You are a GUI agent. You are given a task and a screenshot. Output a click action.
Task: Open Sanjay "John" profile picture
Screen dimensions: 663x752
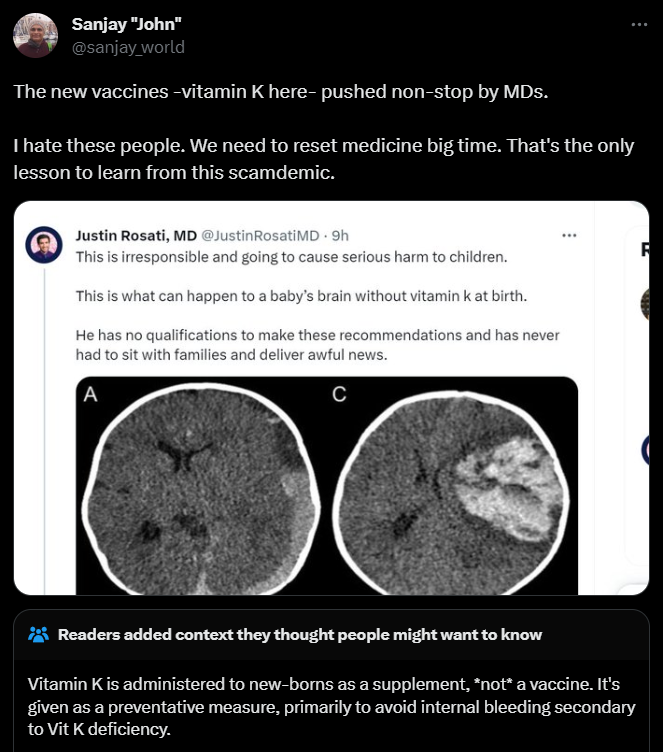(35, 35)
